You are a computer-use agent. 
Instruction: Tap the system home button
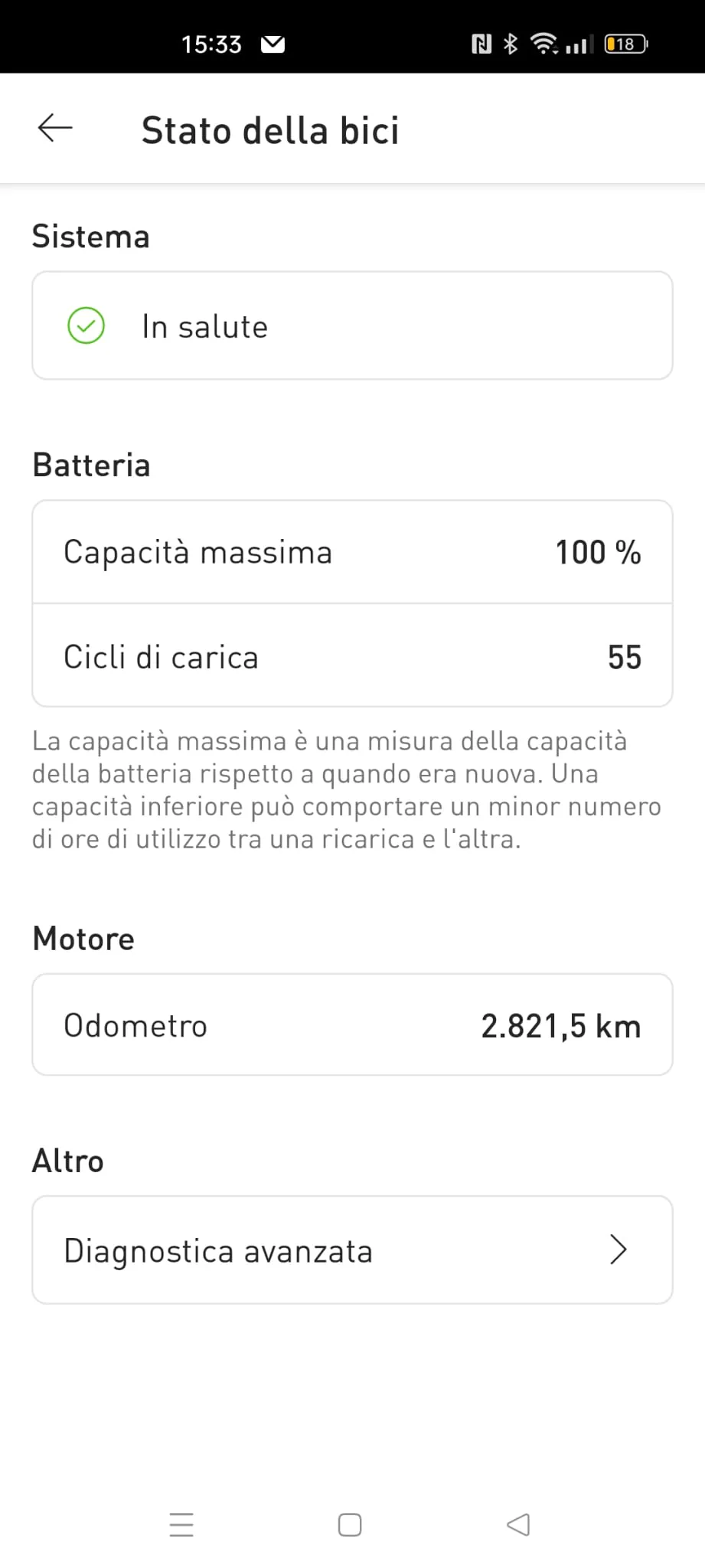pos(350,1524)
